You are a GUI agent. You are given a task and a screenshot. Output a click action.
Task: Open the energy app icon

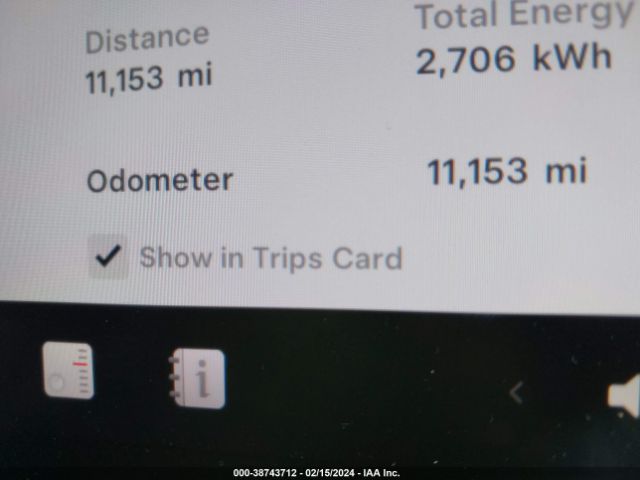68,371
